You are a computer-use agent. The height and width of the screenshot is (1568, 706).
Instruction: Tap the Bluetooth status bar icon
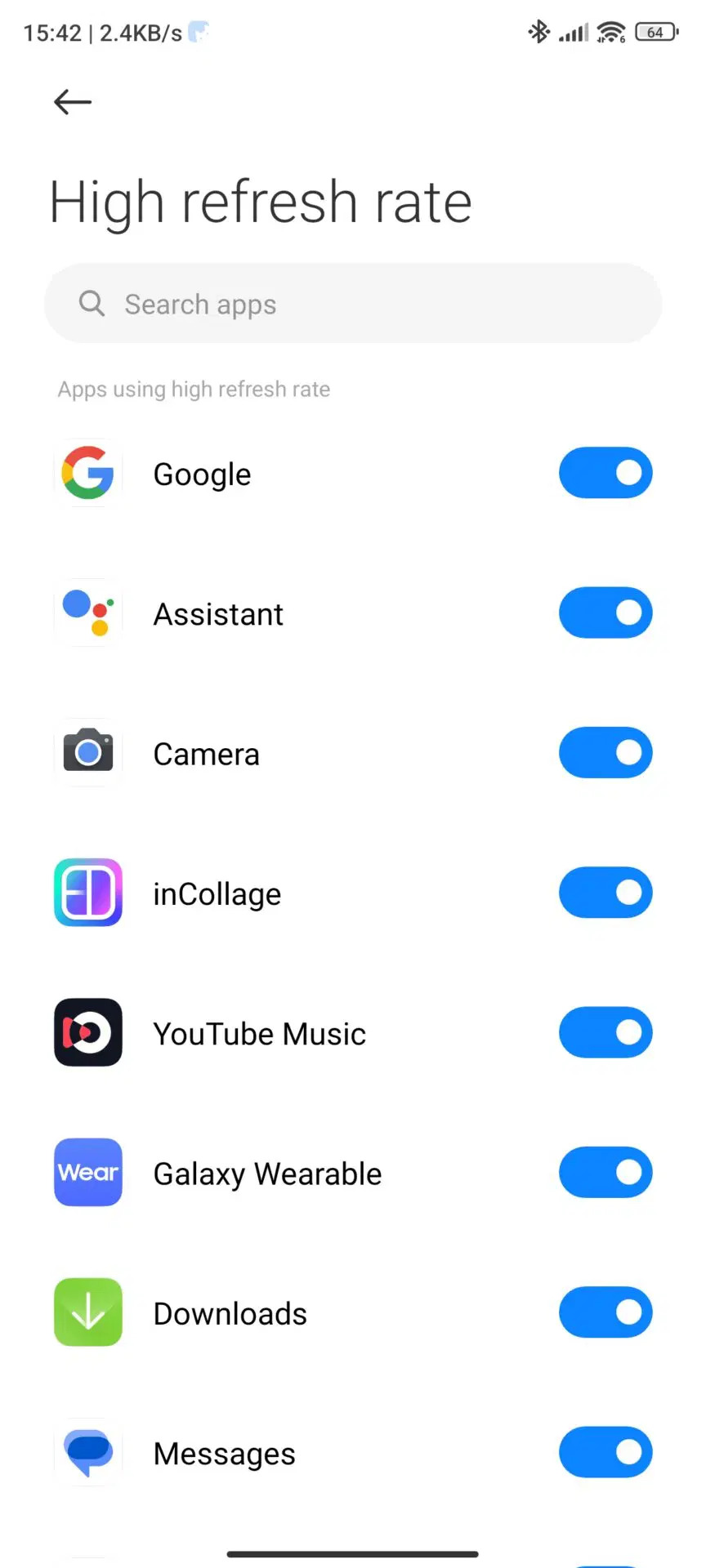click(x=538, y=32)
